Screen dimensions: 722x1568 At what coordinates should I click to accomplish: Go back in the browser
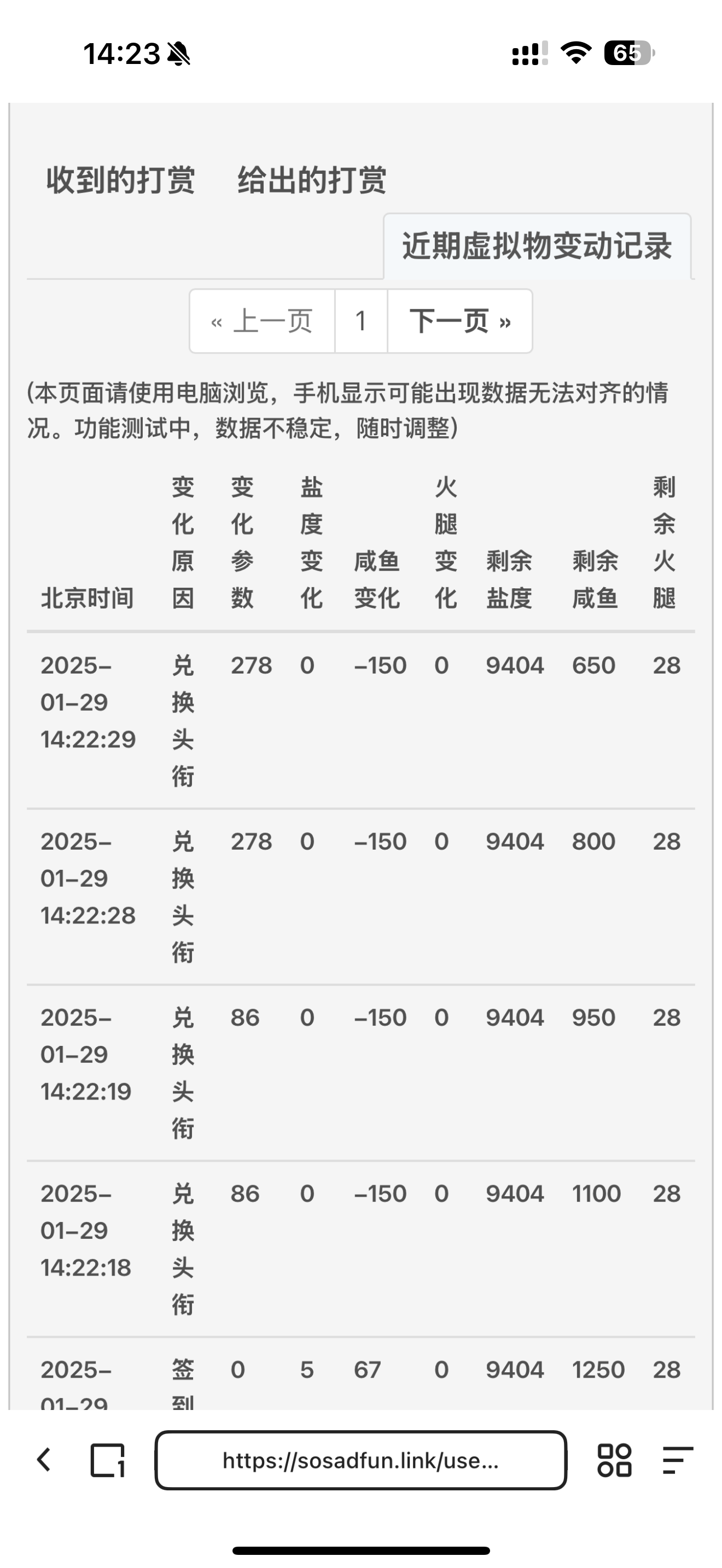[44, 1460]
